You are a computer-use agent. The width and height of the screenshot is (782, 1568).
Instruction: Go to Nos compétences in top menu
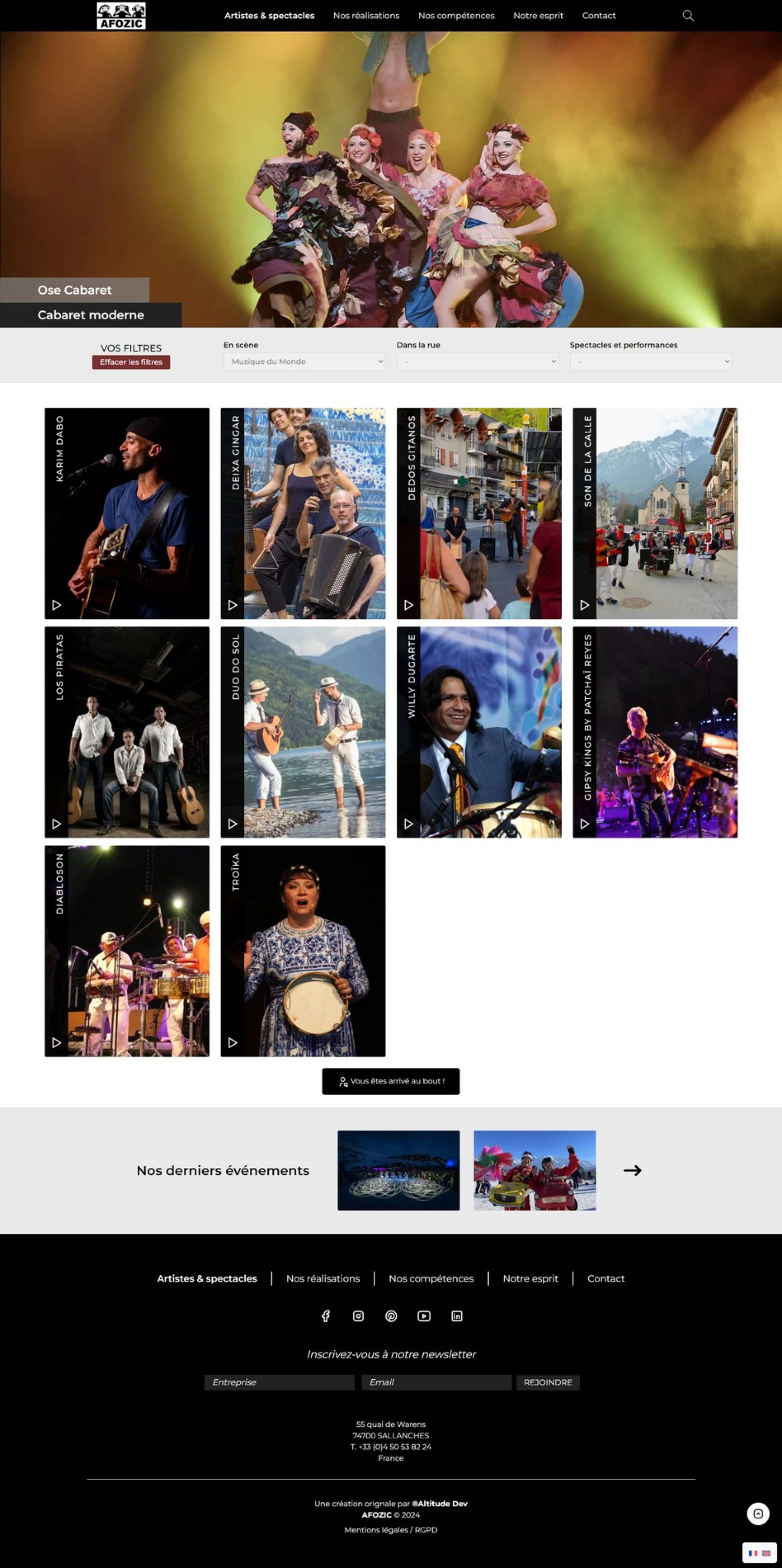tap(456, 16)
